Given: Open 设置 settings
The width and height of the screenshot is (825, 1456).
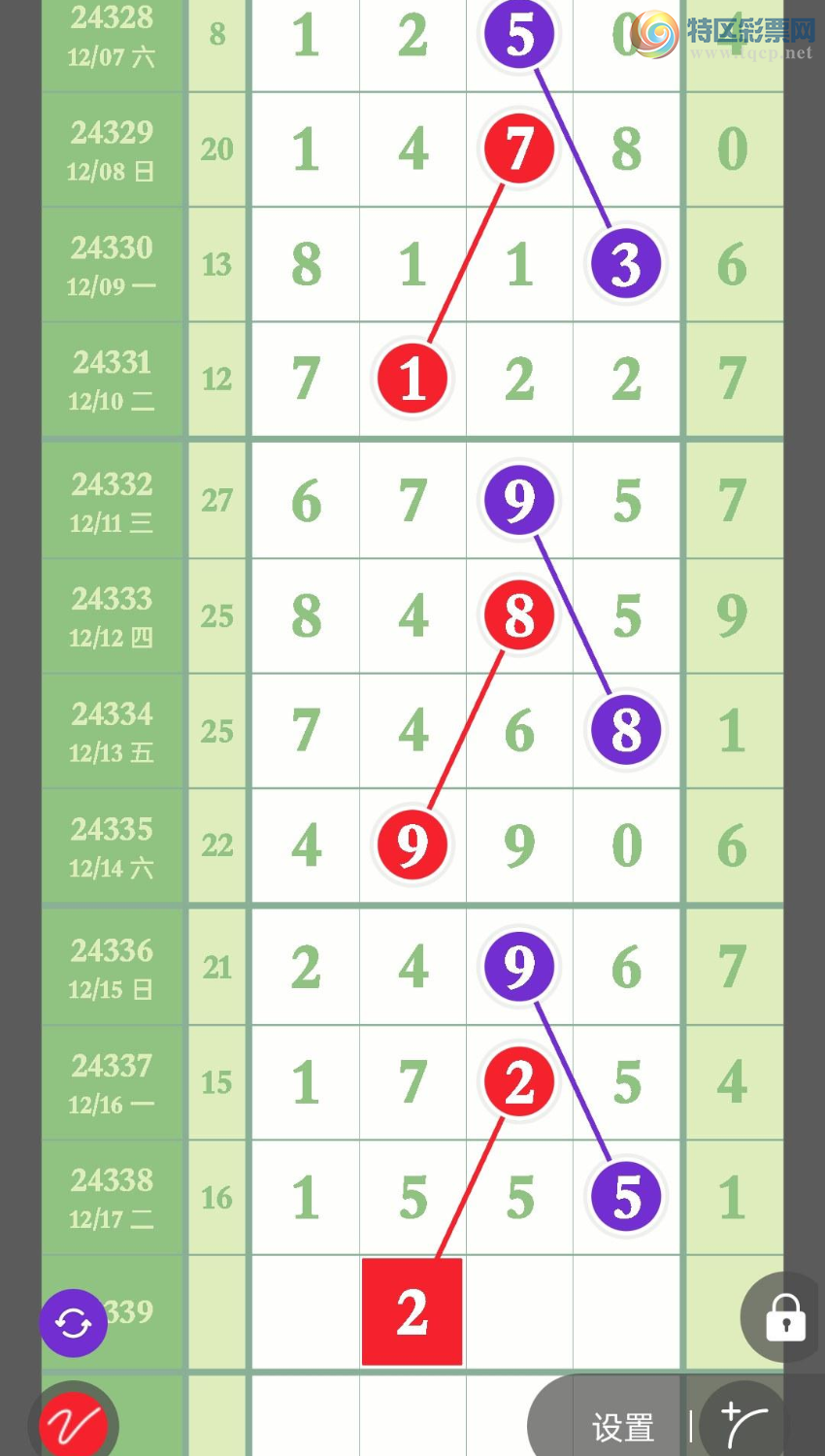Looking at the screenshot, I should coord(622,1427).
